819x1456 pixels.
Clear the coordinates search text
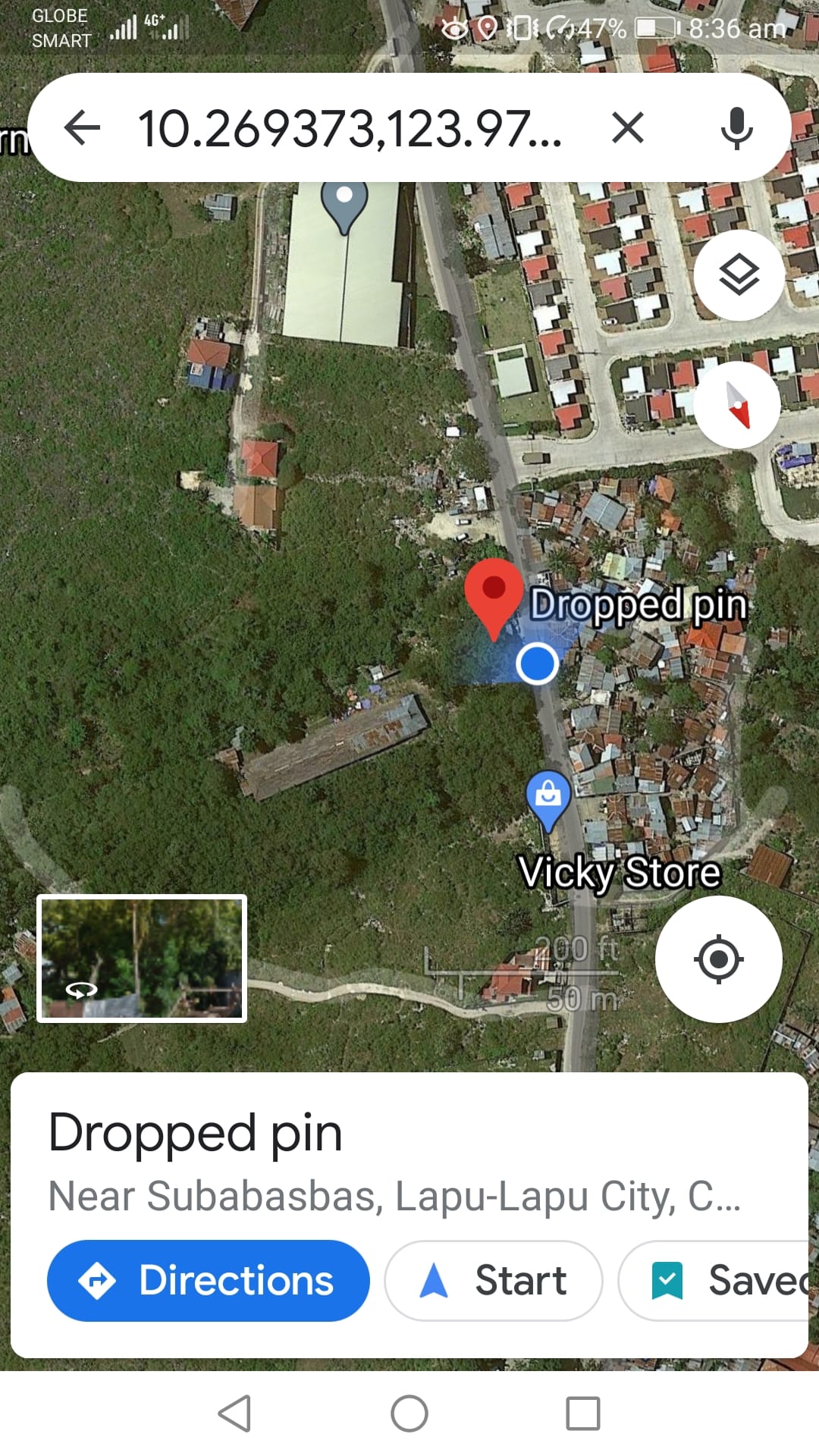(627, 127)
